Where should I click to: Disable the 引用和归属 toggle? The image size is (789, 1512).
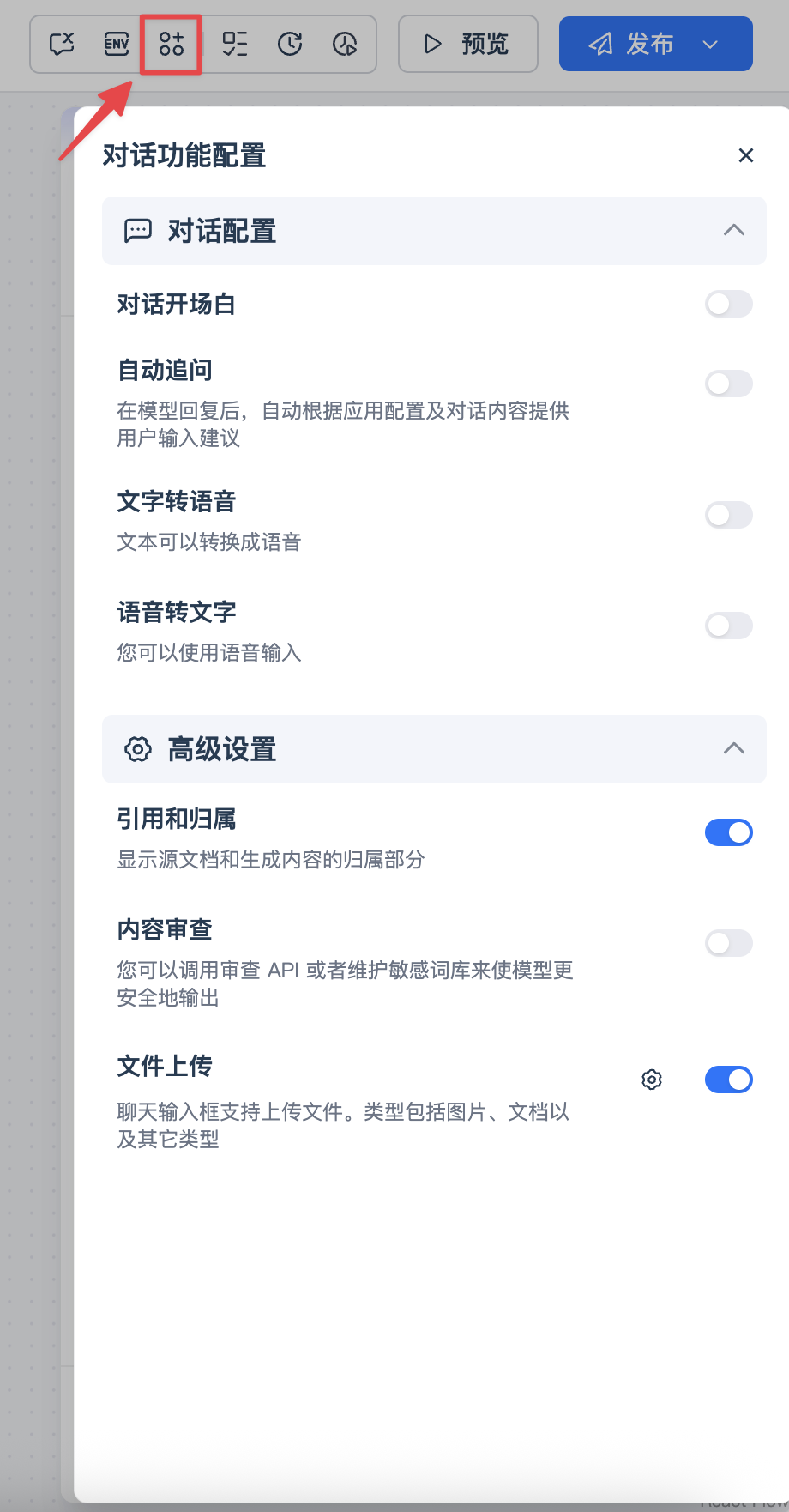728,832
